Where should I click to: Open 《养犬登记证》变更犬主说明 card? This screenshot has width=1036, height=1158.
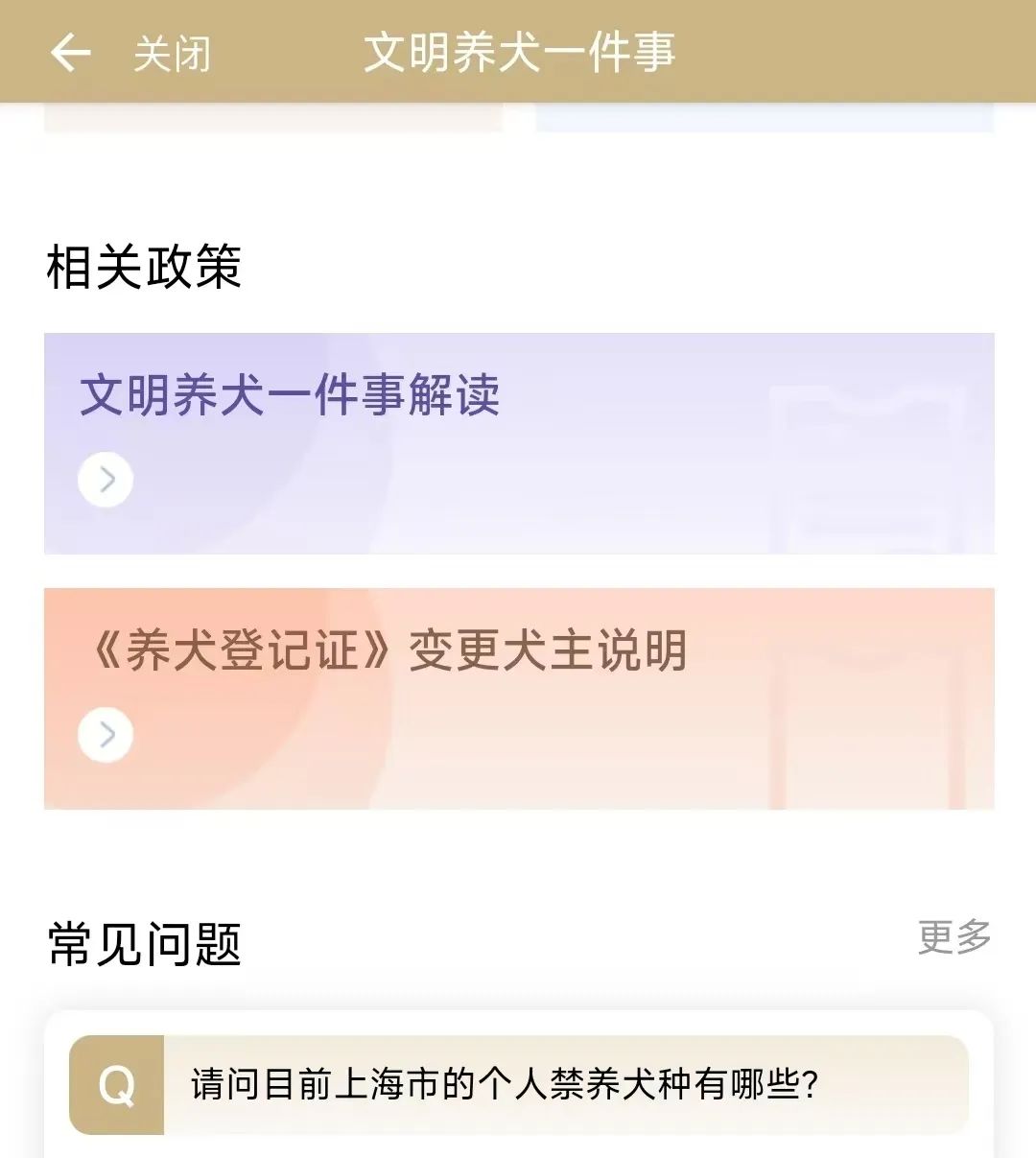(518, 698)
